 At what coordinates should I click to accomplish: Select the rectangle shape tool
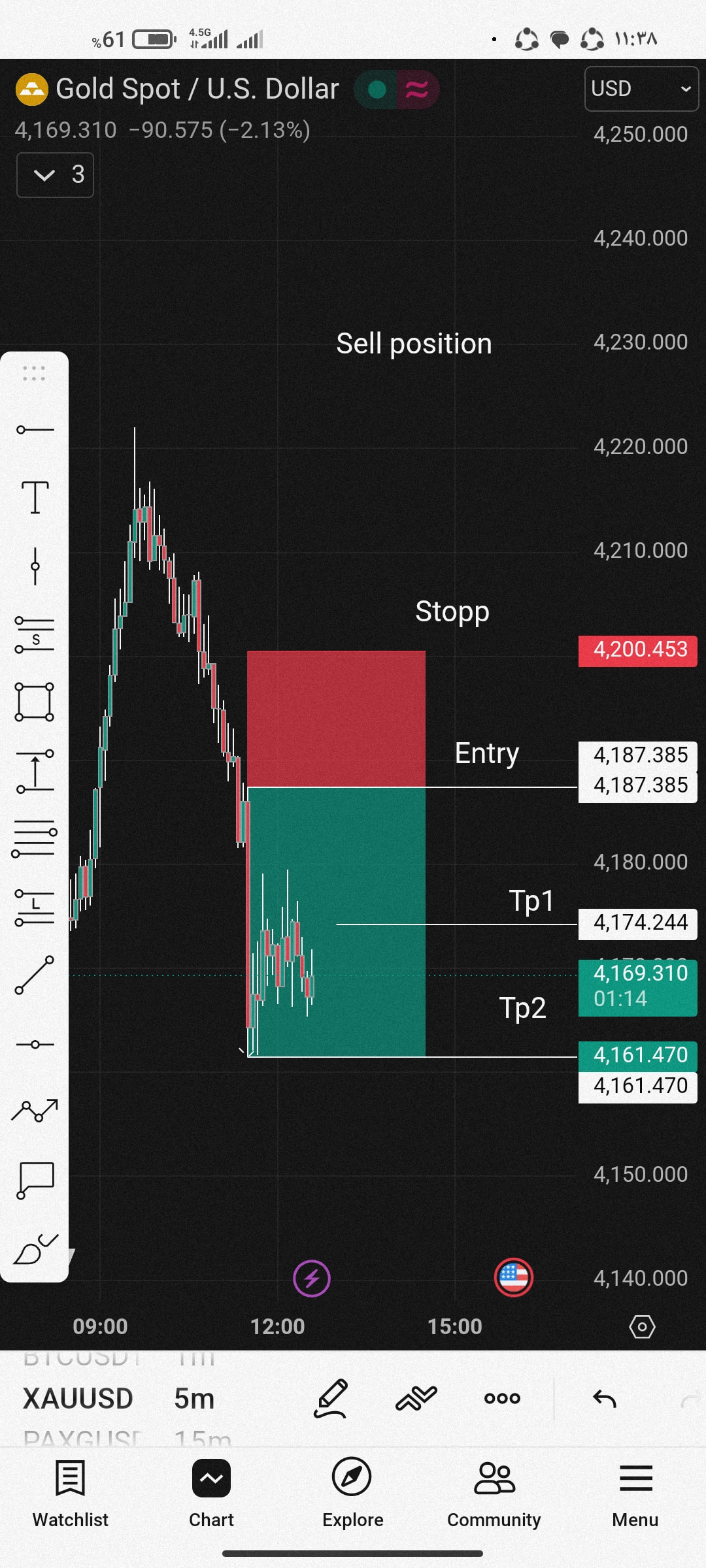tap(35, 702)
